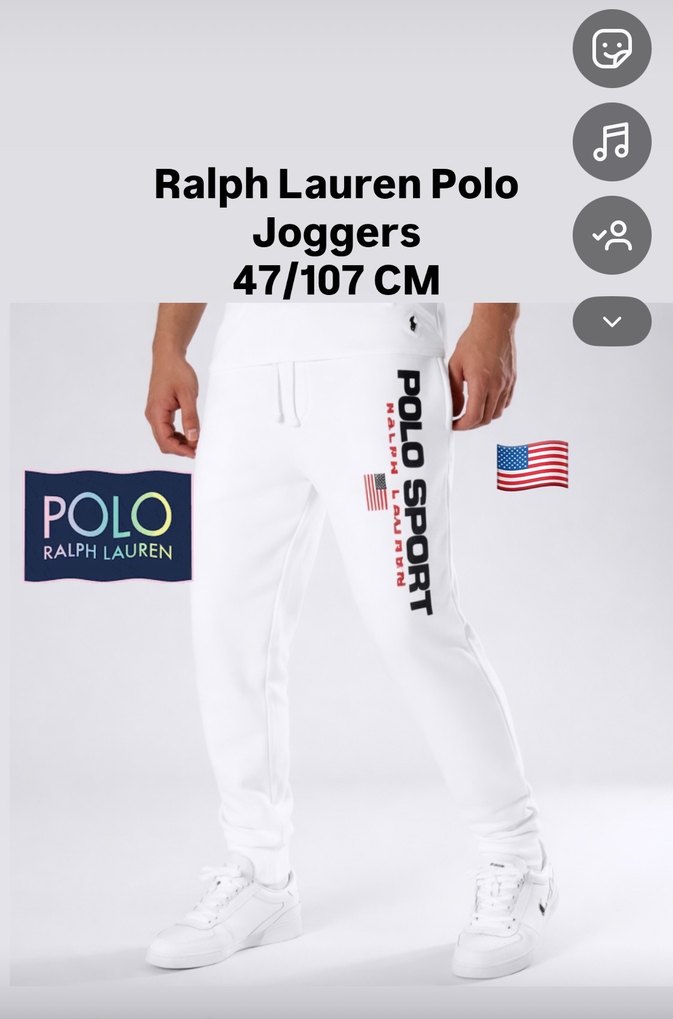This screenshot has height=1019, width=673.
Task: Expand more editing tools chevron
Action: click(x=611, y=321)
